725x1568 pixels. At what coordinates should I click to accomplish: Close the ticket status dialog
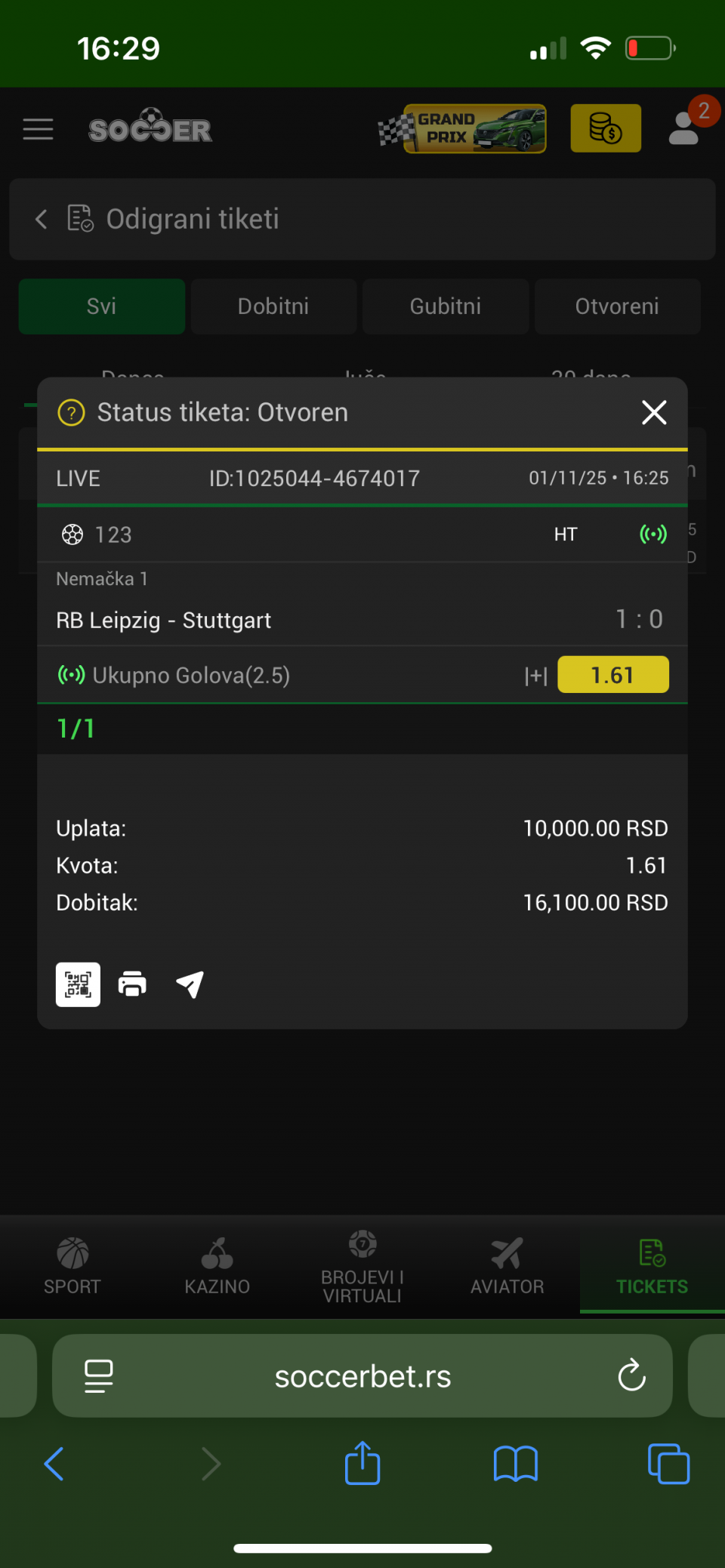(654, 412)
